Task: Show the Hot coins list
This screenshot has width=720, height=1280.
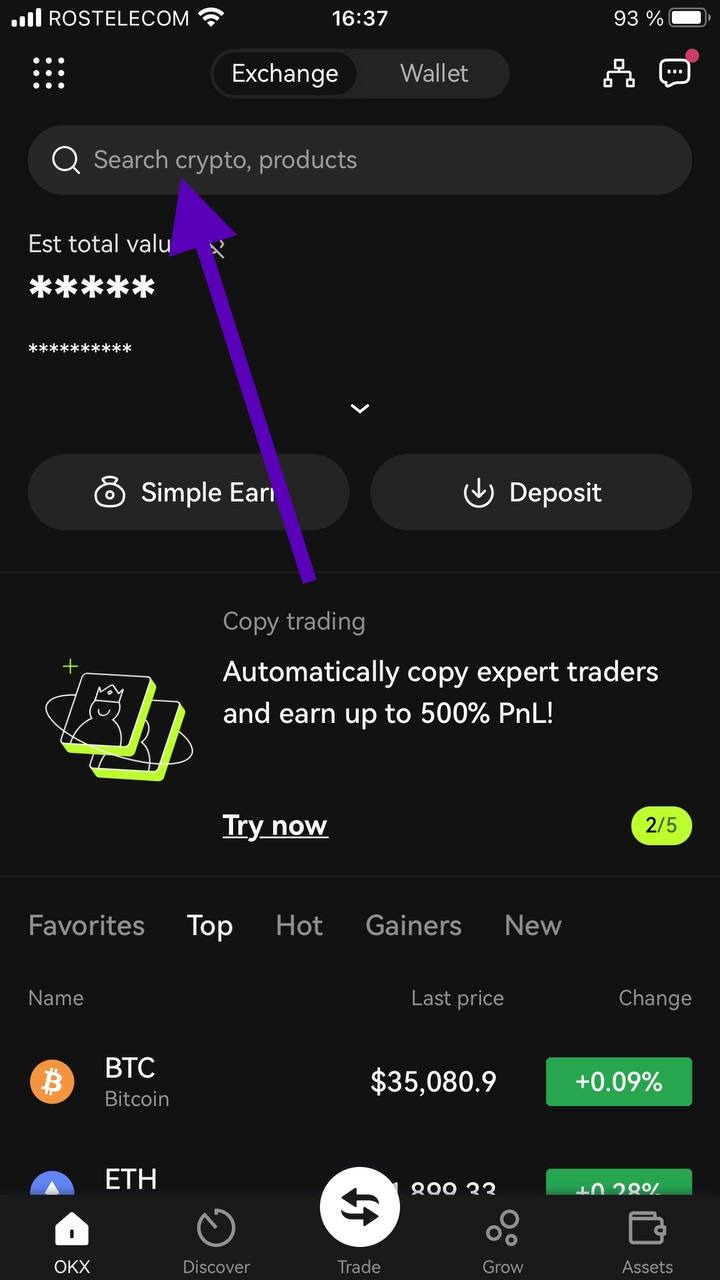Action: point(299,926)
